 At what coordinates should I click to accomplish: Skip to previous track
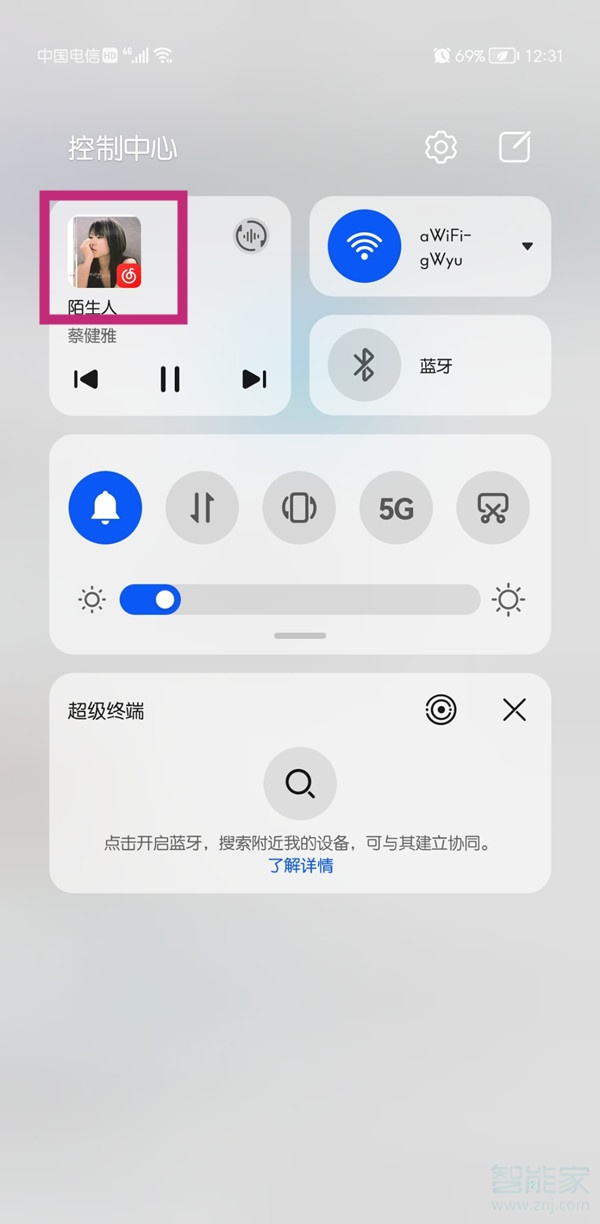(x=86, y=379)
